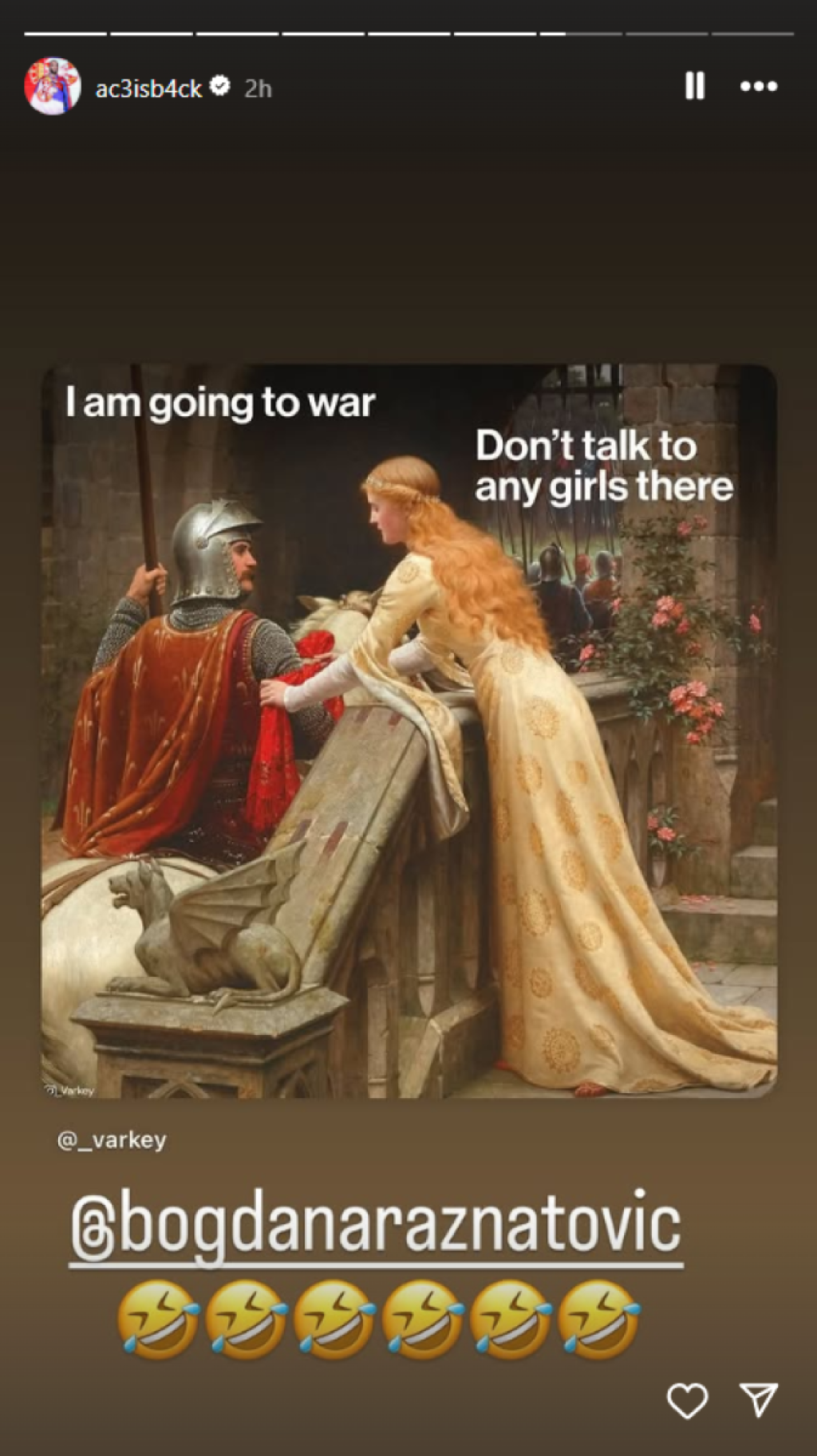Open the three-dot more options menu
Image resolution: width=817 pixels, height=1456 pixels.
pos(758,86)
